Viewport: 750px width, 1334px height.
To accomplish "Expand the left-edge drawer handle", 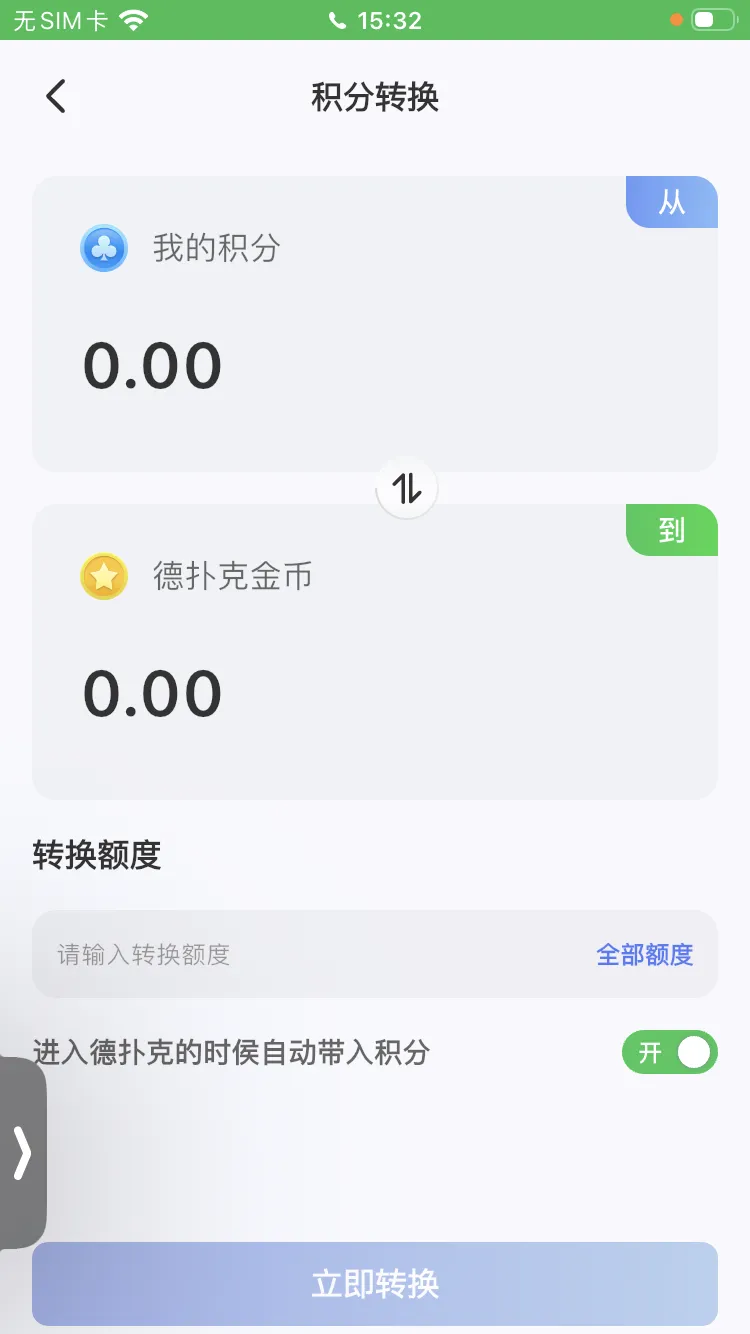I will [x=22, y=1152].
